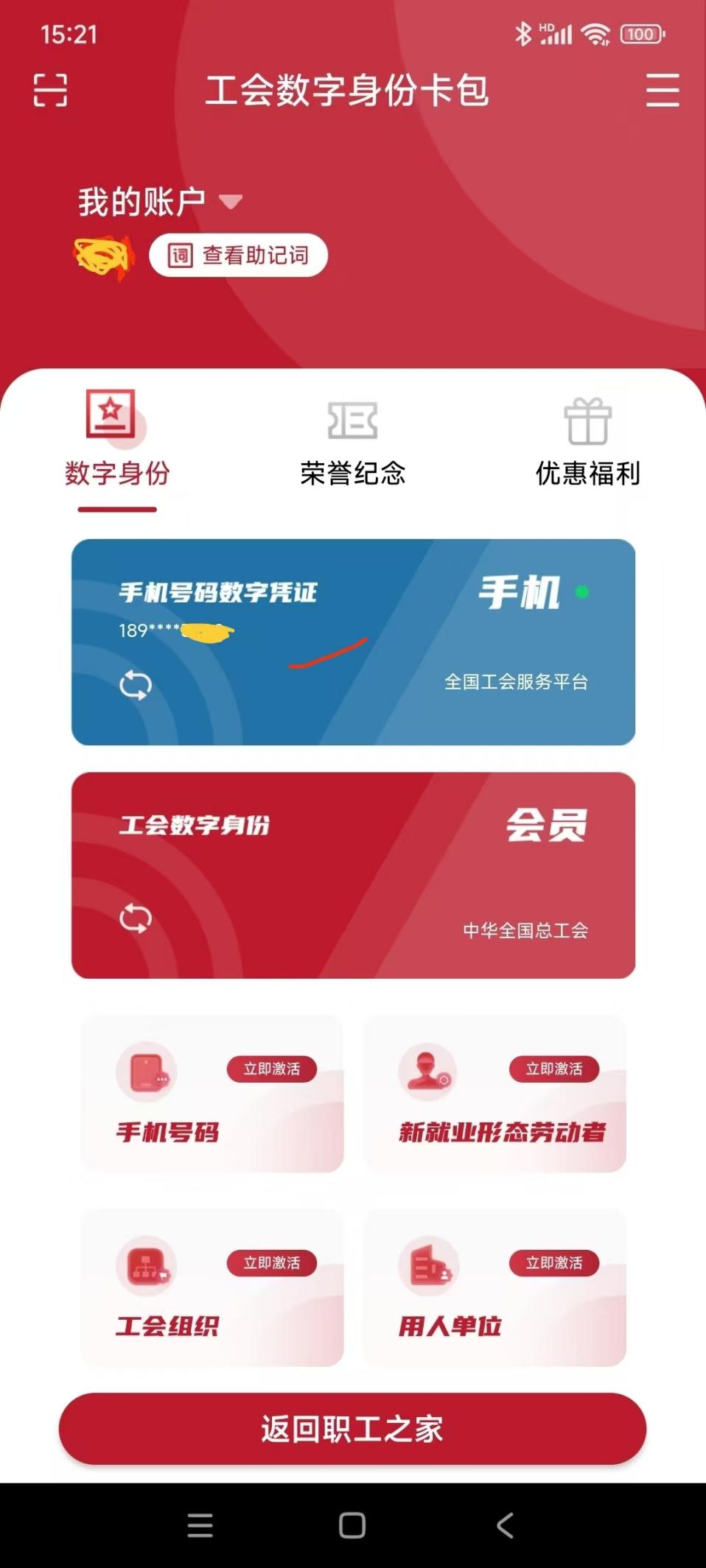Tap 查看助记词 button
The width and height of the screenshot is (706, 1568).
(x=238, y=256)
